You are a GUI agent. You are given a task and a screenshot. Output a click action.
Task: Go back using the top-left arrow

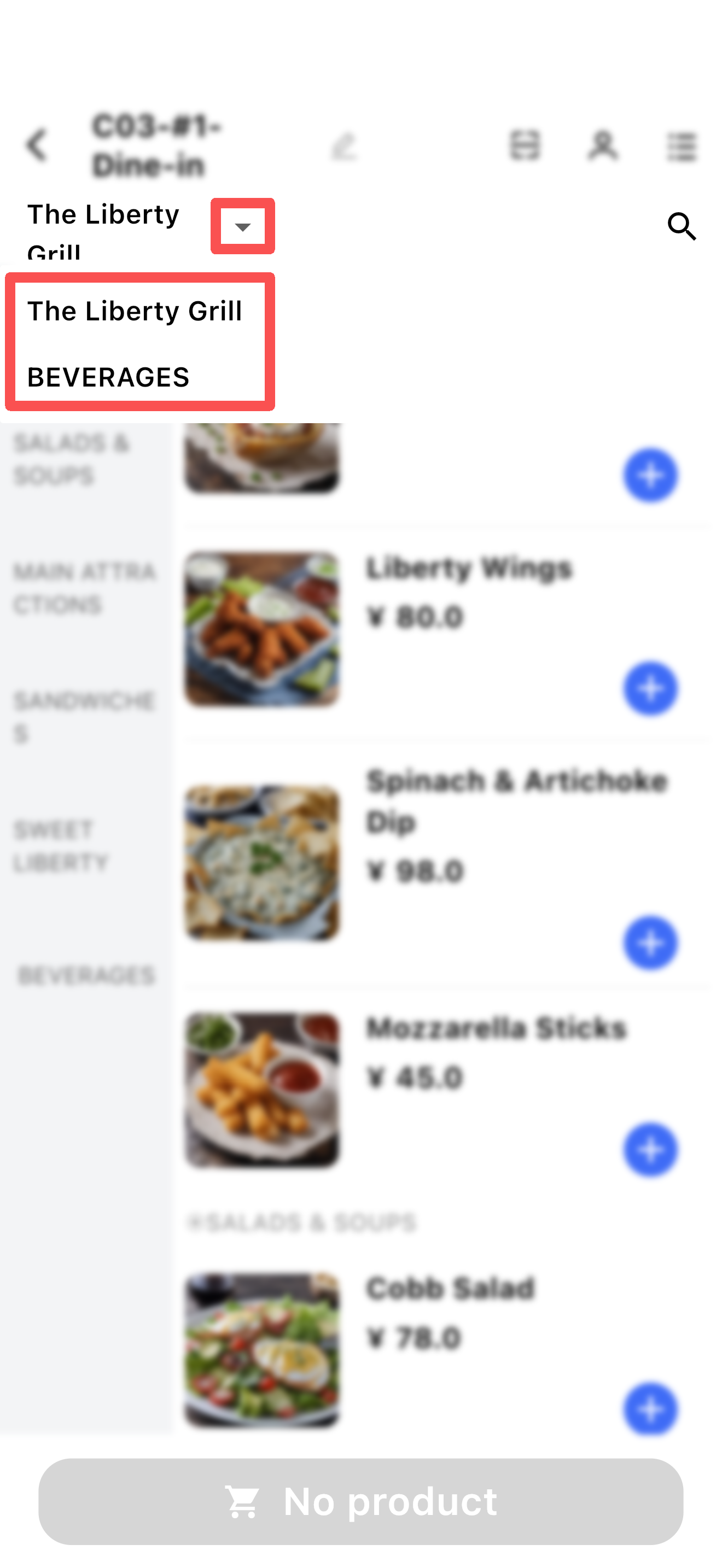coord(38,145)
